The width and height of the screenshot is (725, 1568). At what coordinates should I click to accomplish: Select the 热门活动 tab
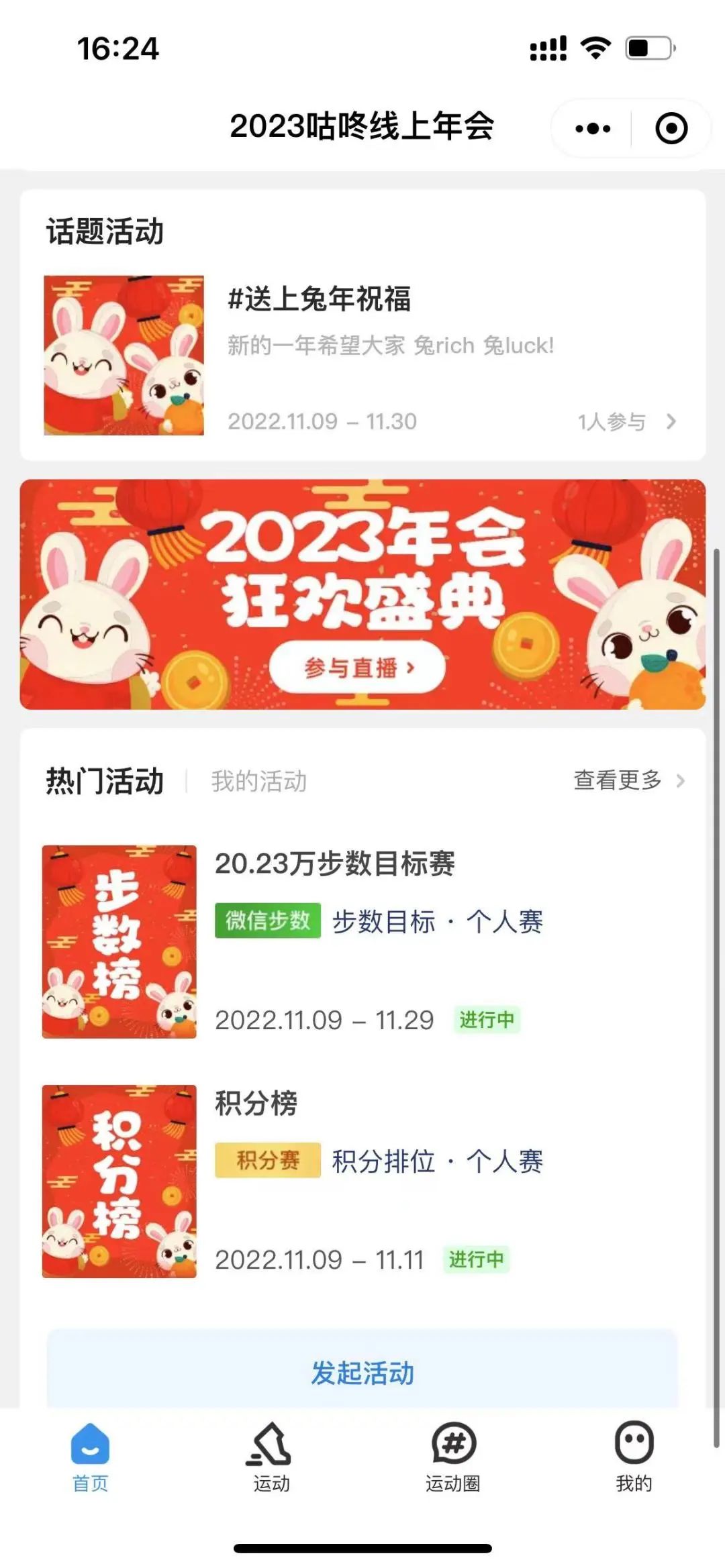pos(105,781)
